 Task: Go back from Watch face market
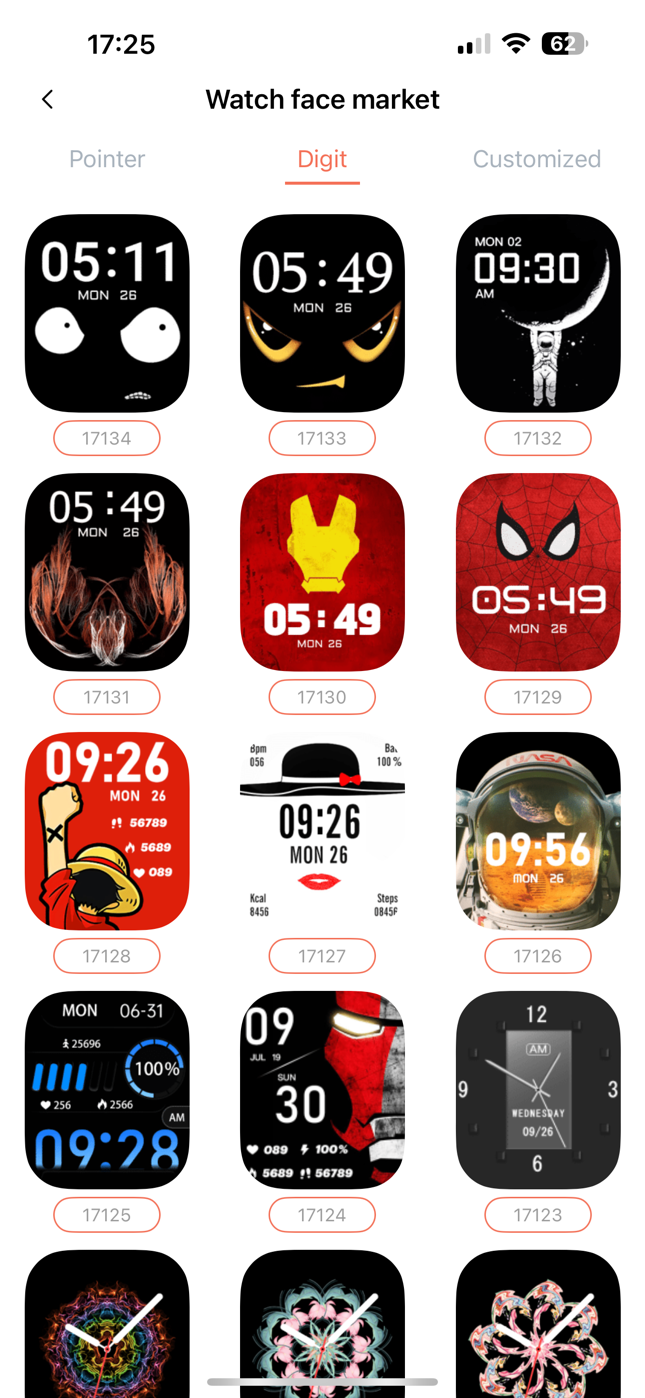pos(47,99)
